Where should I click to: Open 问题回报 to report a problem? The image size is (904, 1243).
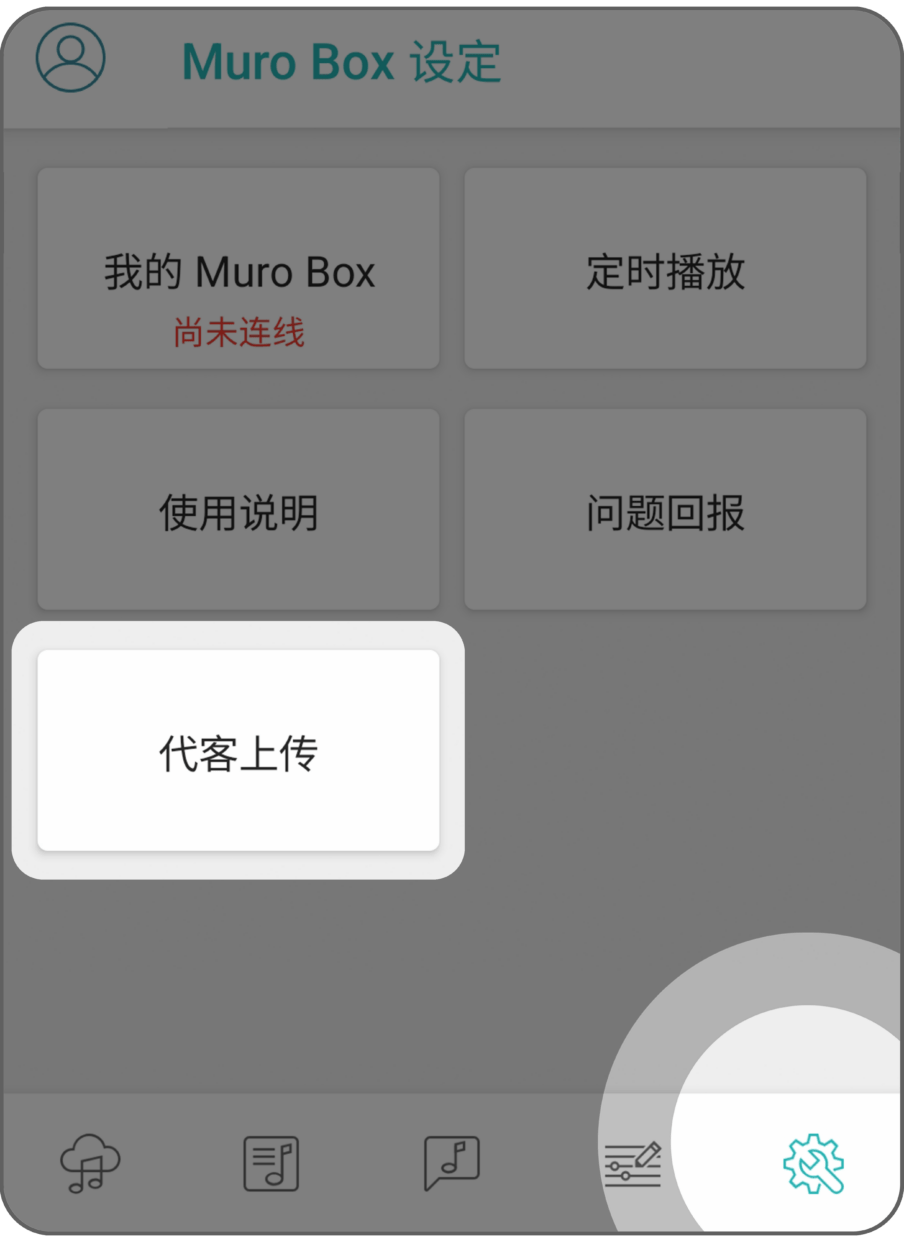(665, 509)
